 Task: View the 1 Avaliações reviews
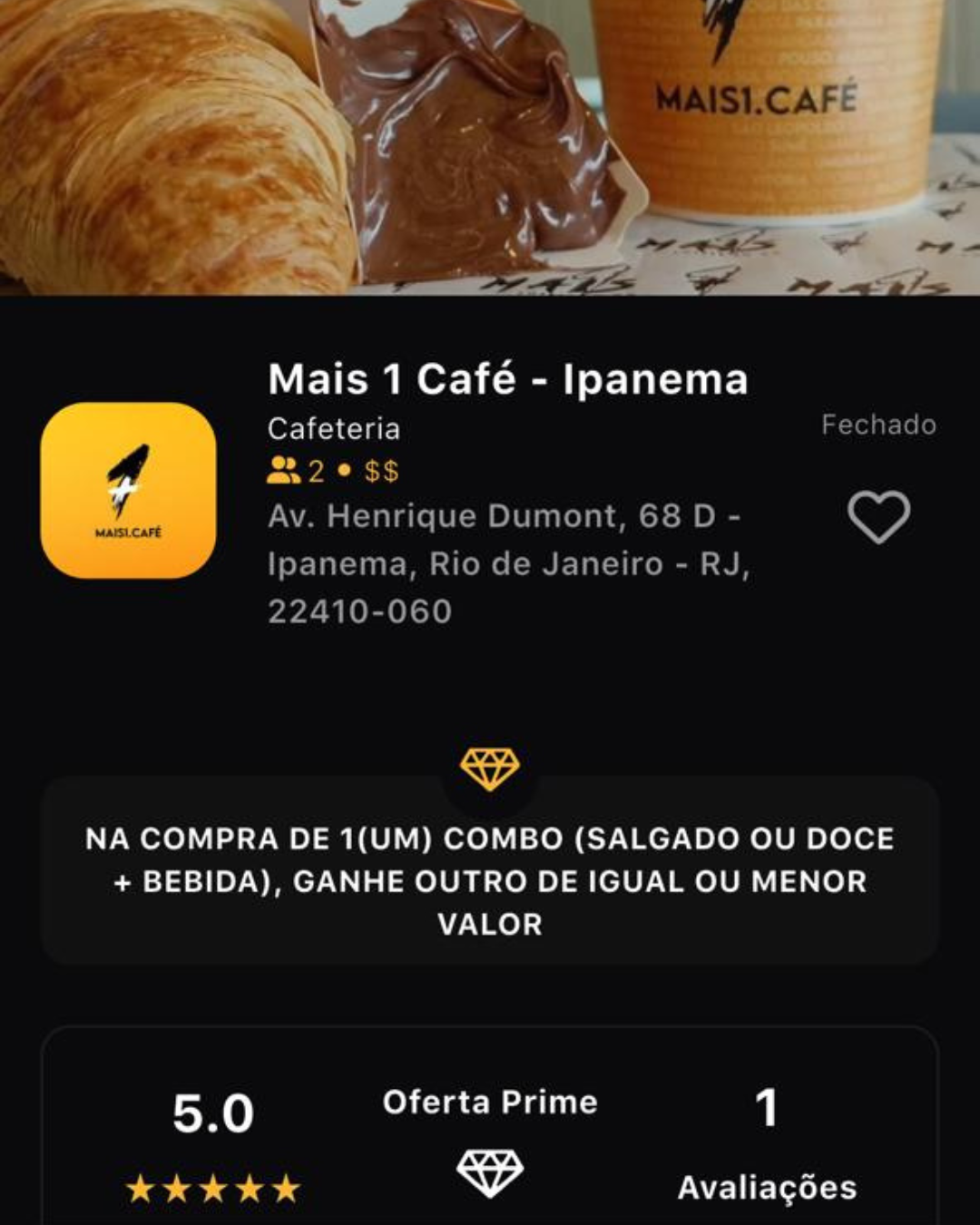pyautogui.click(x=767, y=1145)
